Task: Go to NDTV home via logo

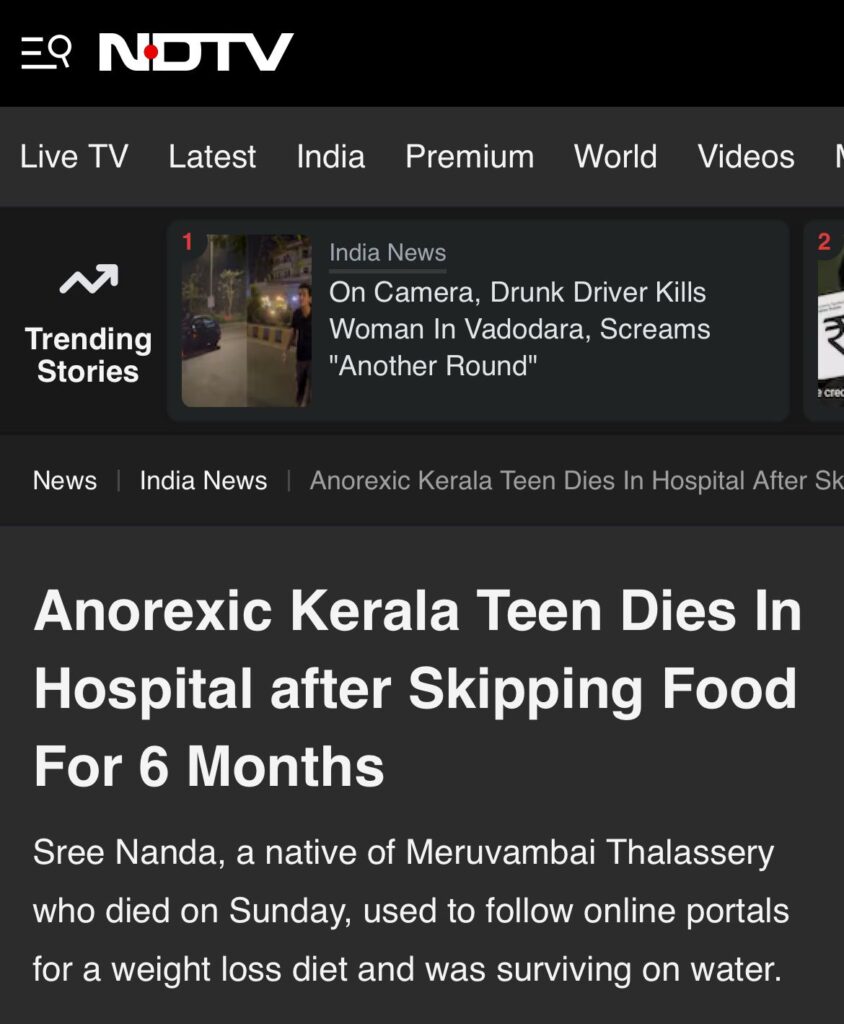Action: click(x=196, y=52)
